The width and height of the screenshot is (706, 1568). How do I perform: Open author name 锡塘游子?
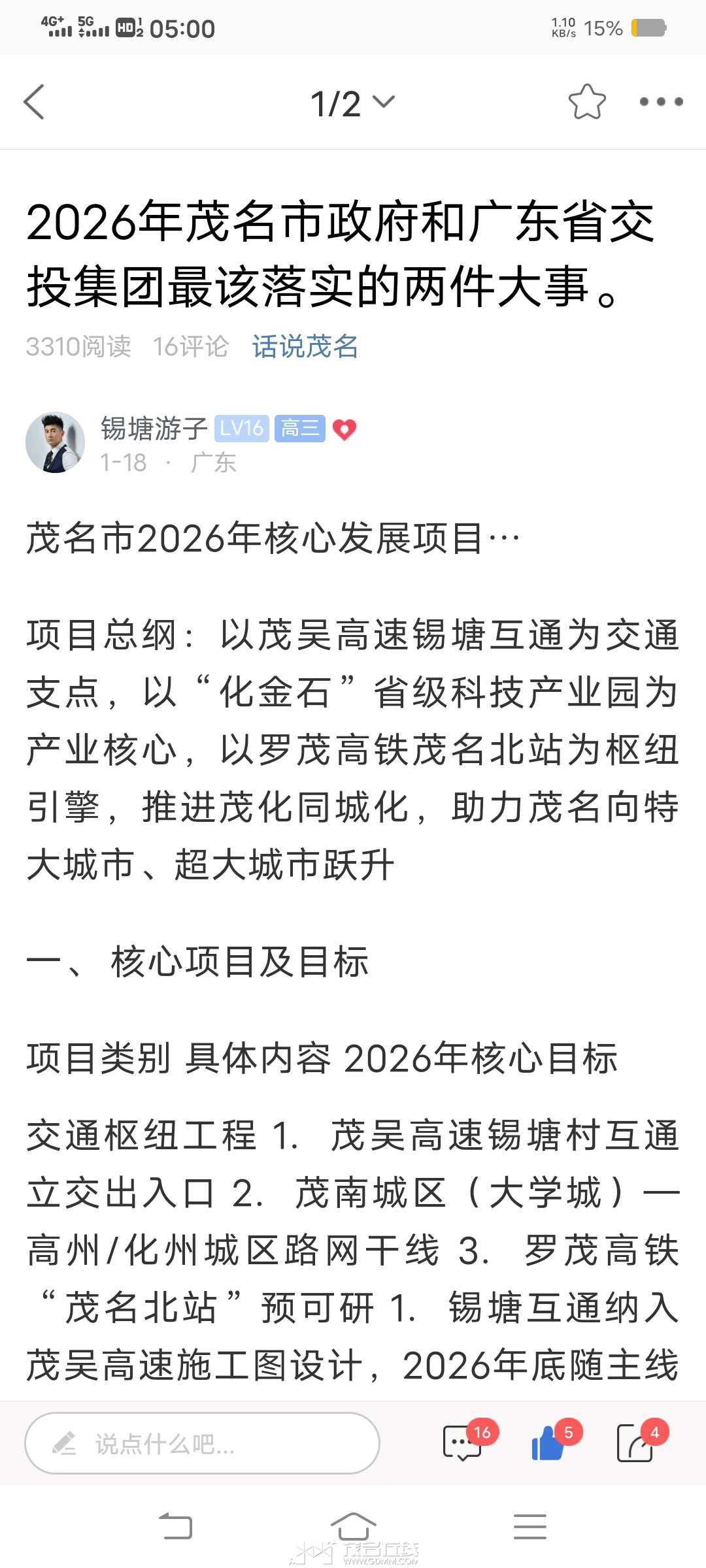(154, 429)
